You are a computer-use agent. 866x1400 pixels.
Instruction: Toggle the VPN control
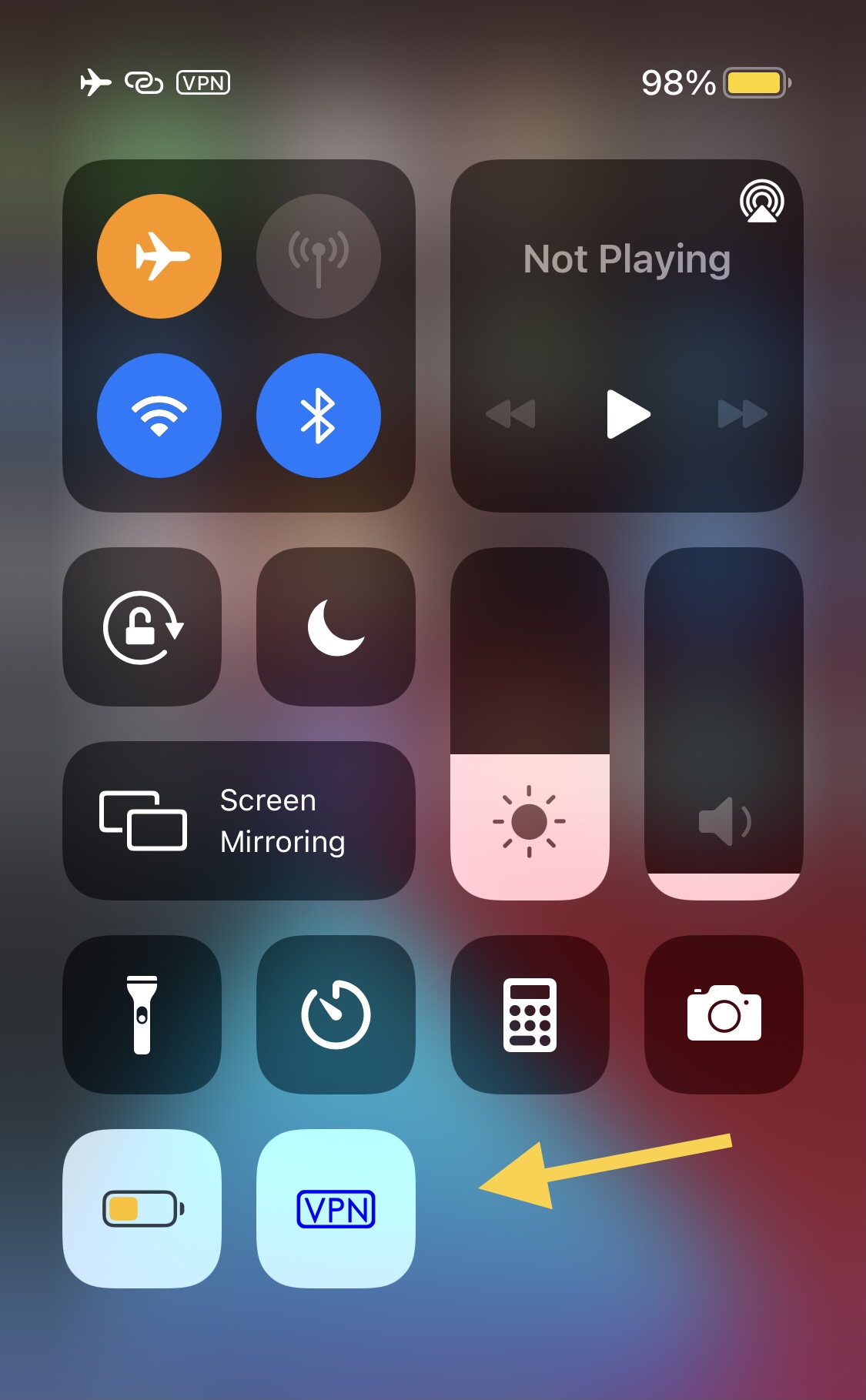click(336, 1208)
